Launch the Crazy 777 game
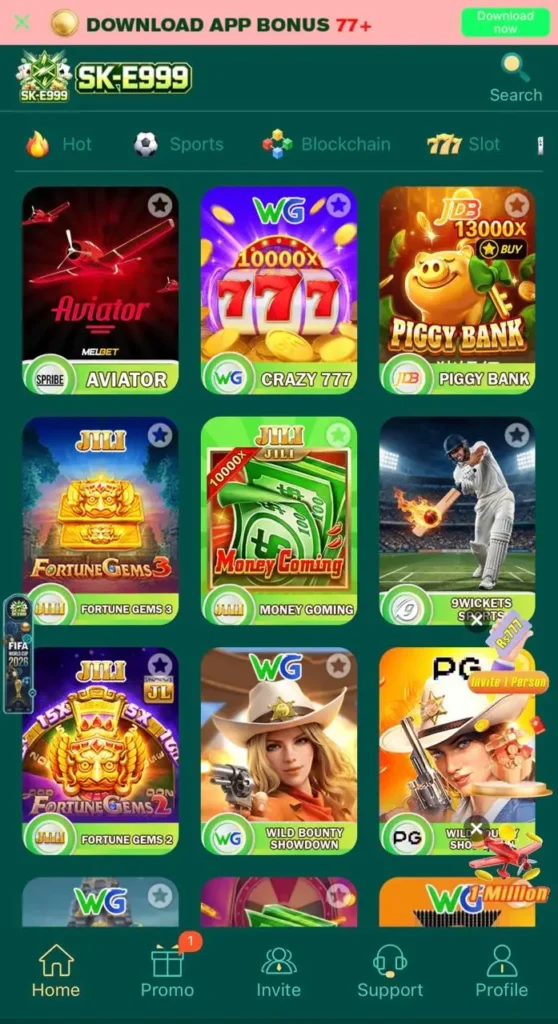 279,291
